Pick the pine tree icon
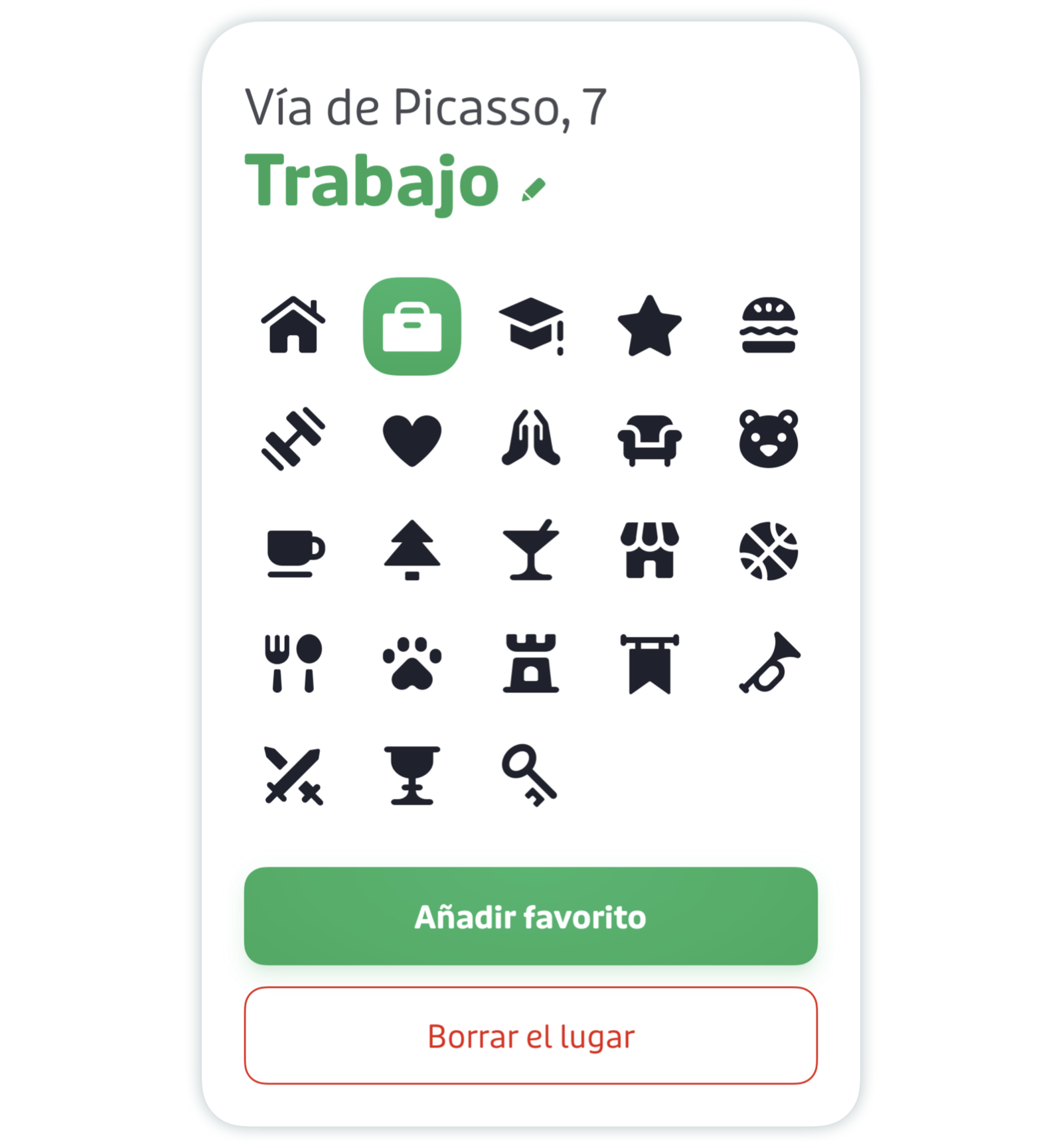 [x=412, y=550]
